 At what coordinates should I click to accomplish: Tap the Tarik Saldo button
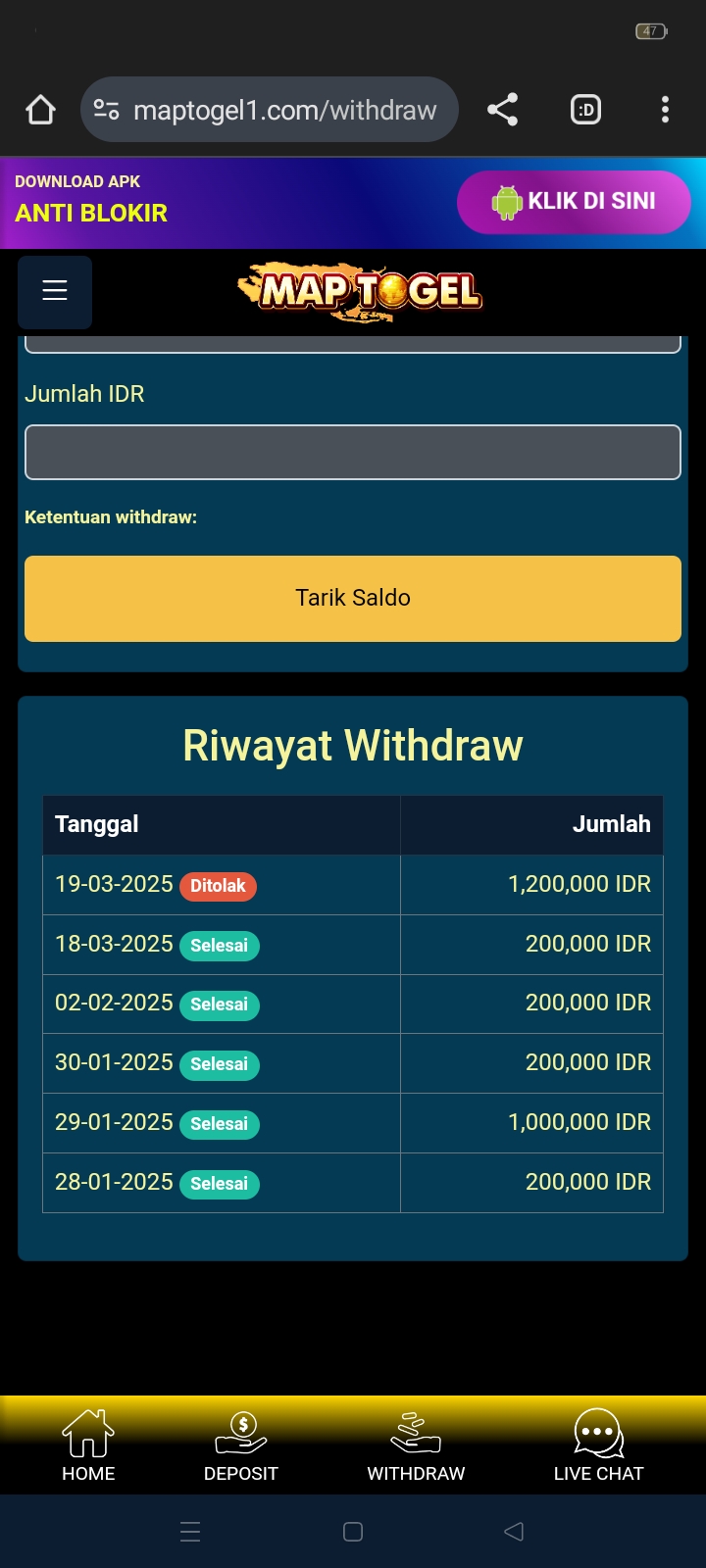[x=353, y=598]
